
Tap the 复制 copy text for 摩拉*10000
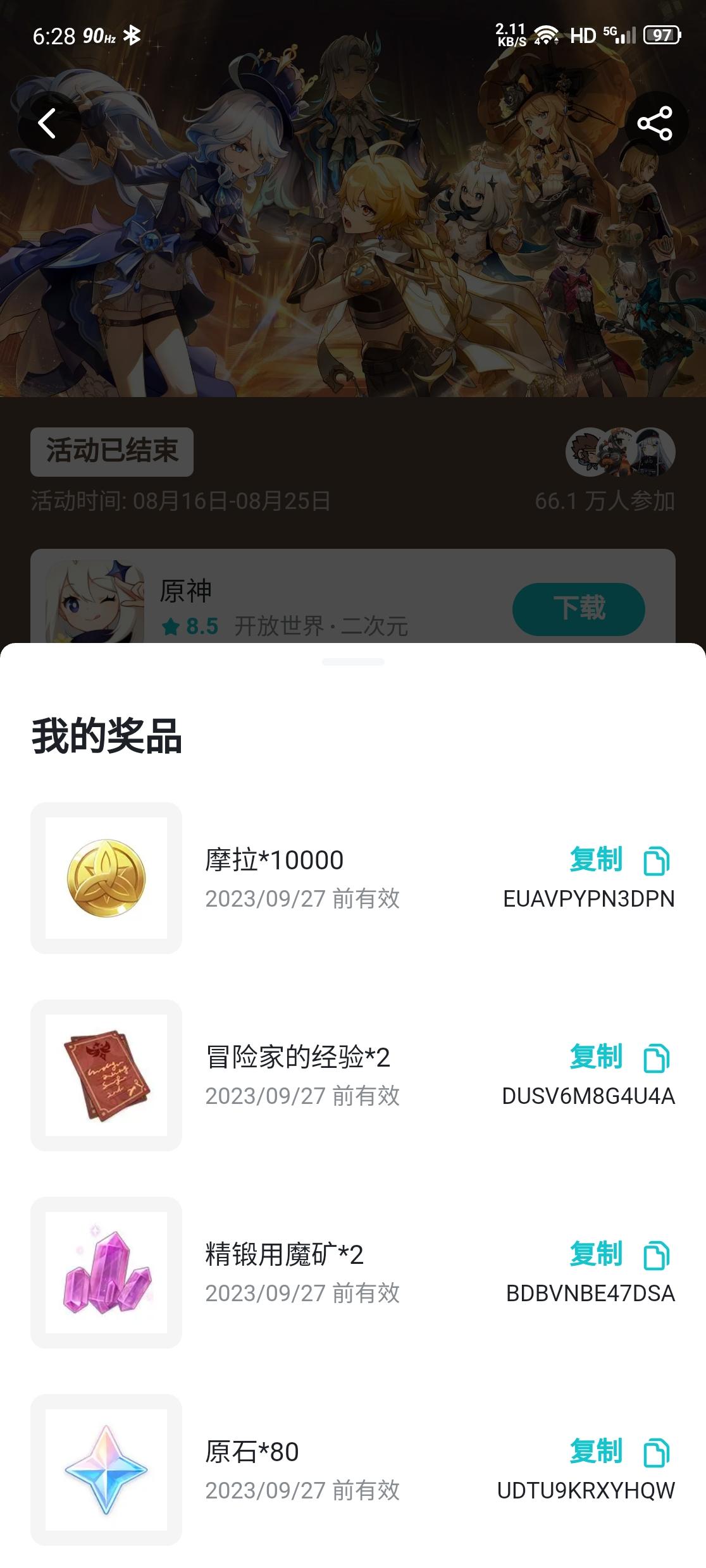(x=595, y=860)
